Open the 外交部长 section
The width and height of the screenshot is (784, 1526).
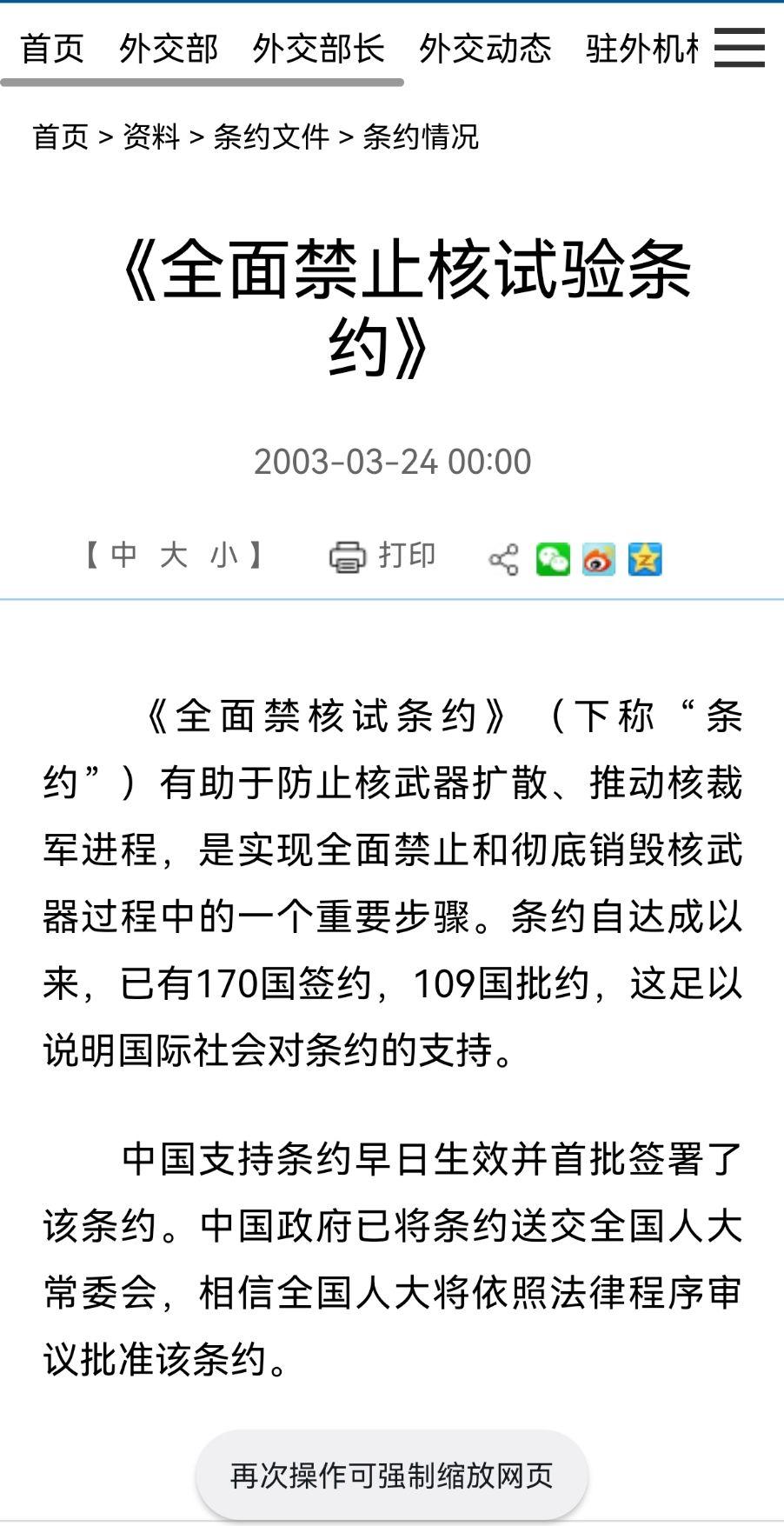click(x=318, y=49)
